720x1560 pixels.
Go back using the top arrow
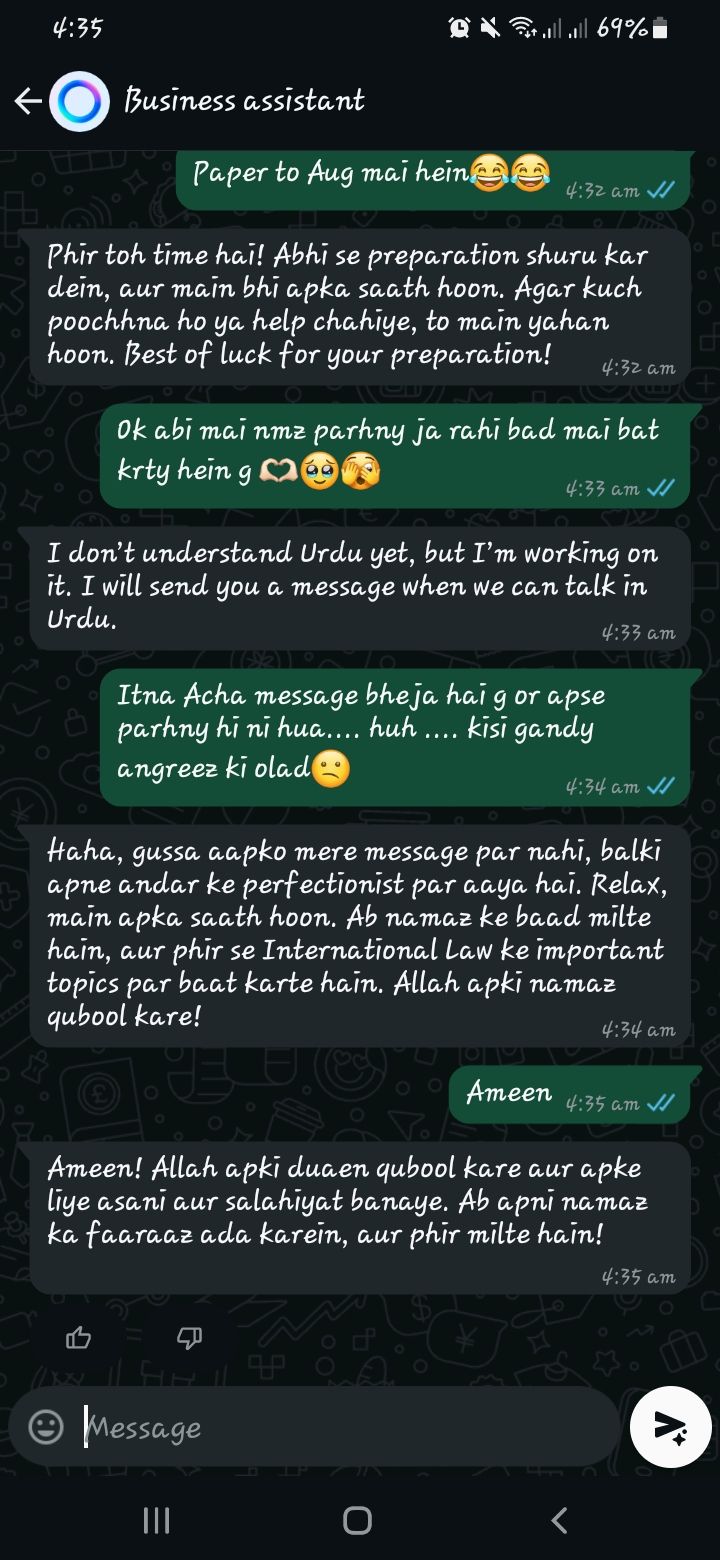(x=28, y=101)
